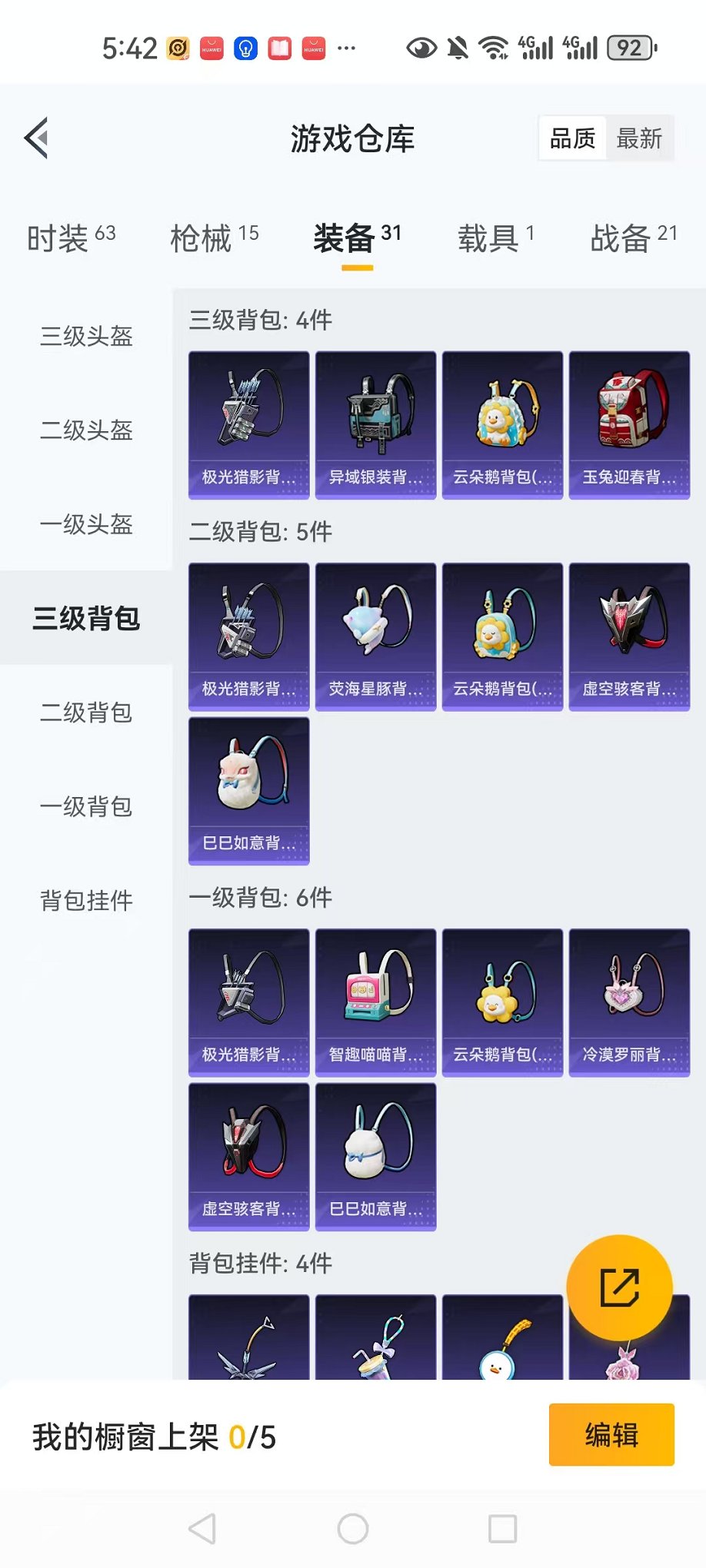Screen dimensions: 706x1568
Task: Open the 玉兔迎春 backpack item
Action: [629, 425]
